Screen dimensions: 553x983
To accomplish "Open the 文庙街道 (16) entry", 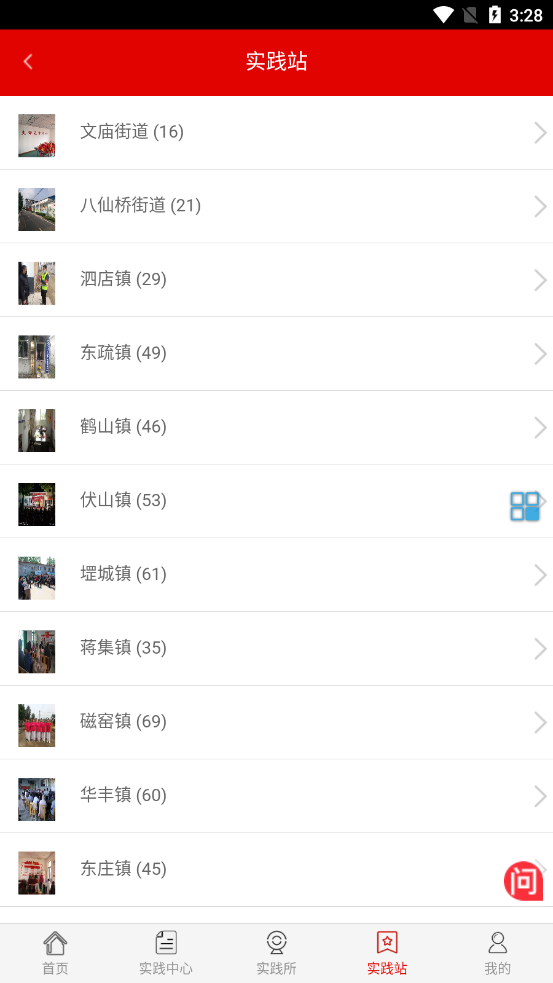I will pyautogui.click(x=276, y=133).
